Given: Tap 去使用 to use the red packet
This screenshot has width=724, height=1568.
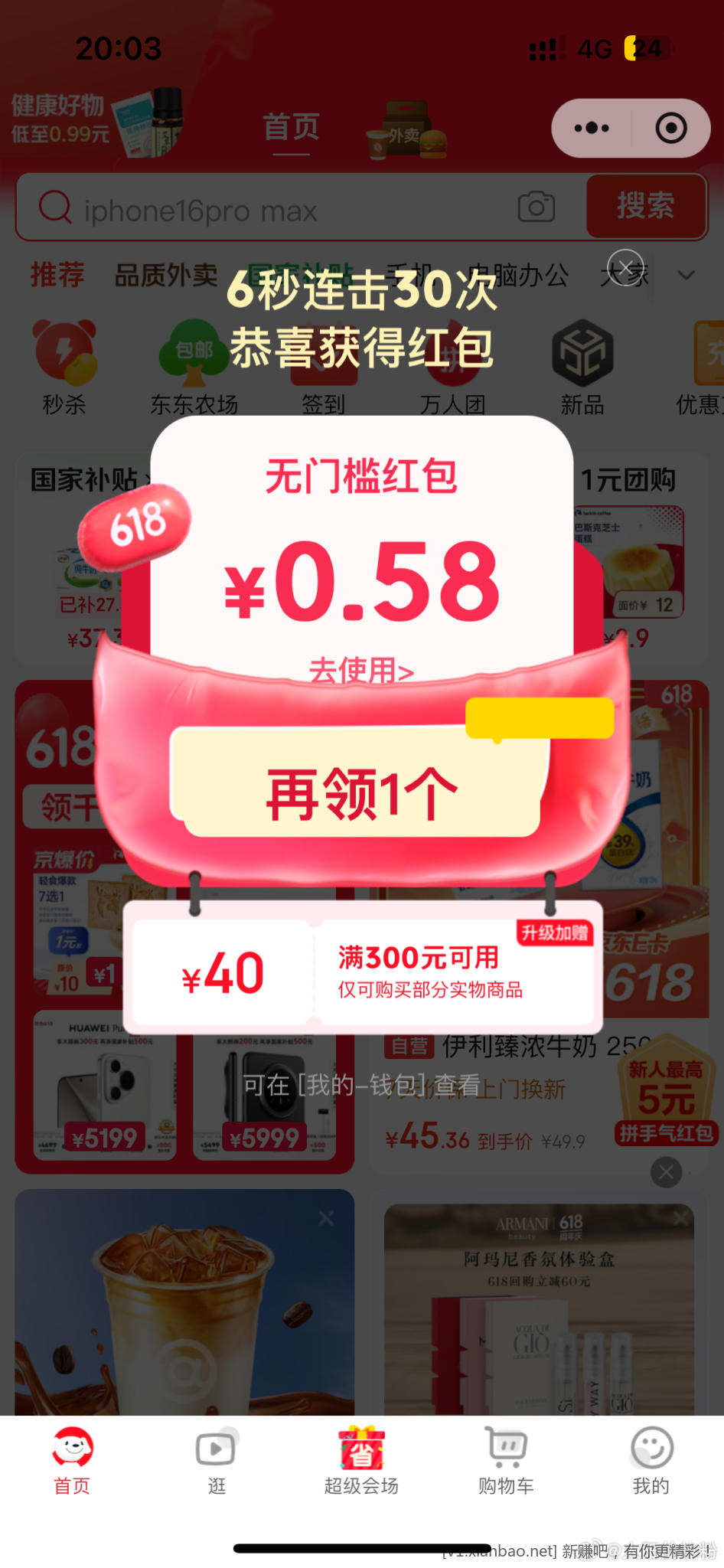Looking at the screenshot, I should pyautogui.click(x=361, y=671).
